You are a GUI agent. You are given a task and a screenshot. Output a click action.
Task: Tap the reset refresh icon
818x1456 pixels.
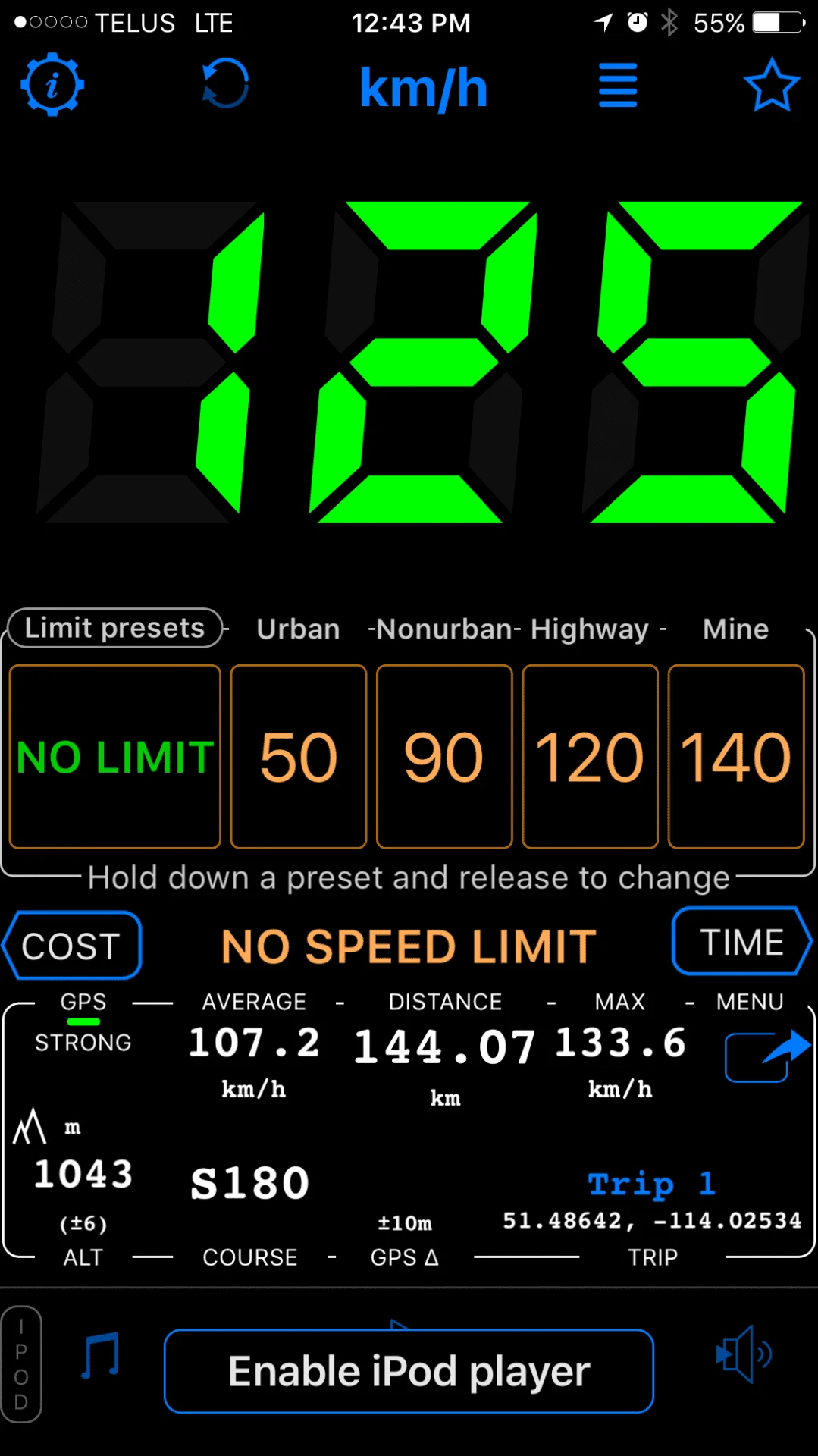pos(225,83)
